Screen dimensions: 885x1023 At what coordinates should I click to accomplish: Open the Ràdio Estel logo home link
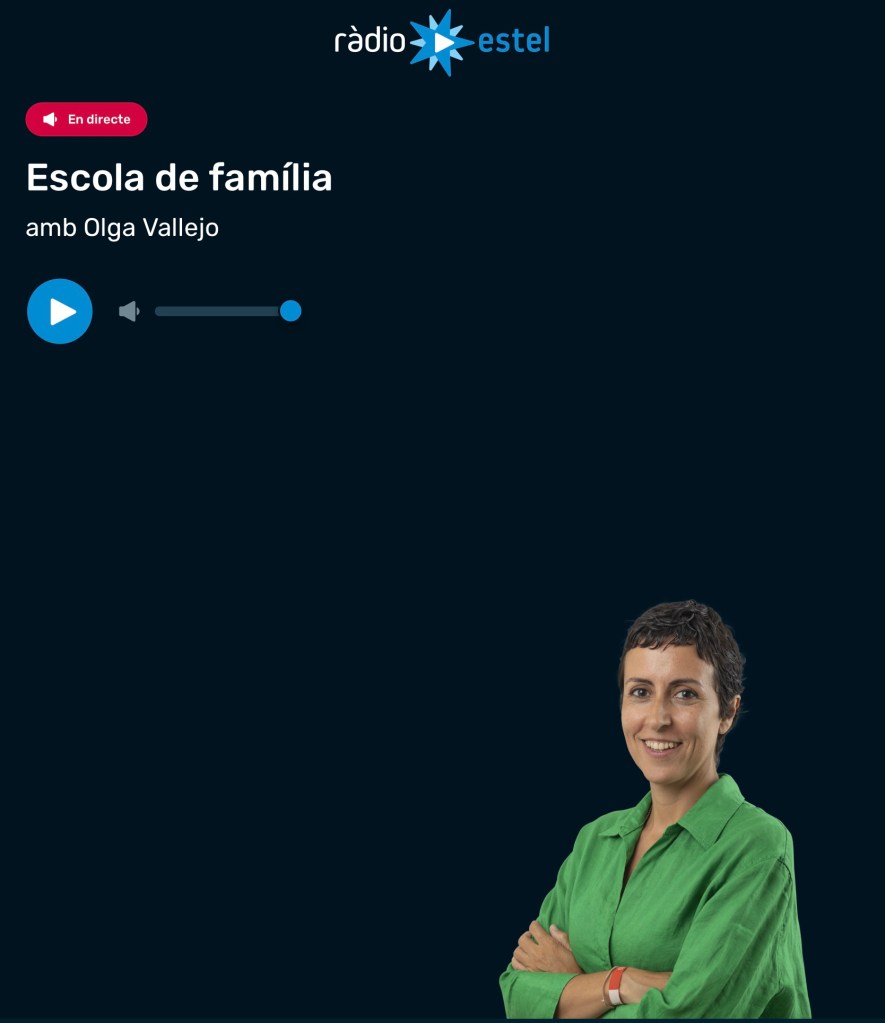[x=442, y=42]
